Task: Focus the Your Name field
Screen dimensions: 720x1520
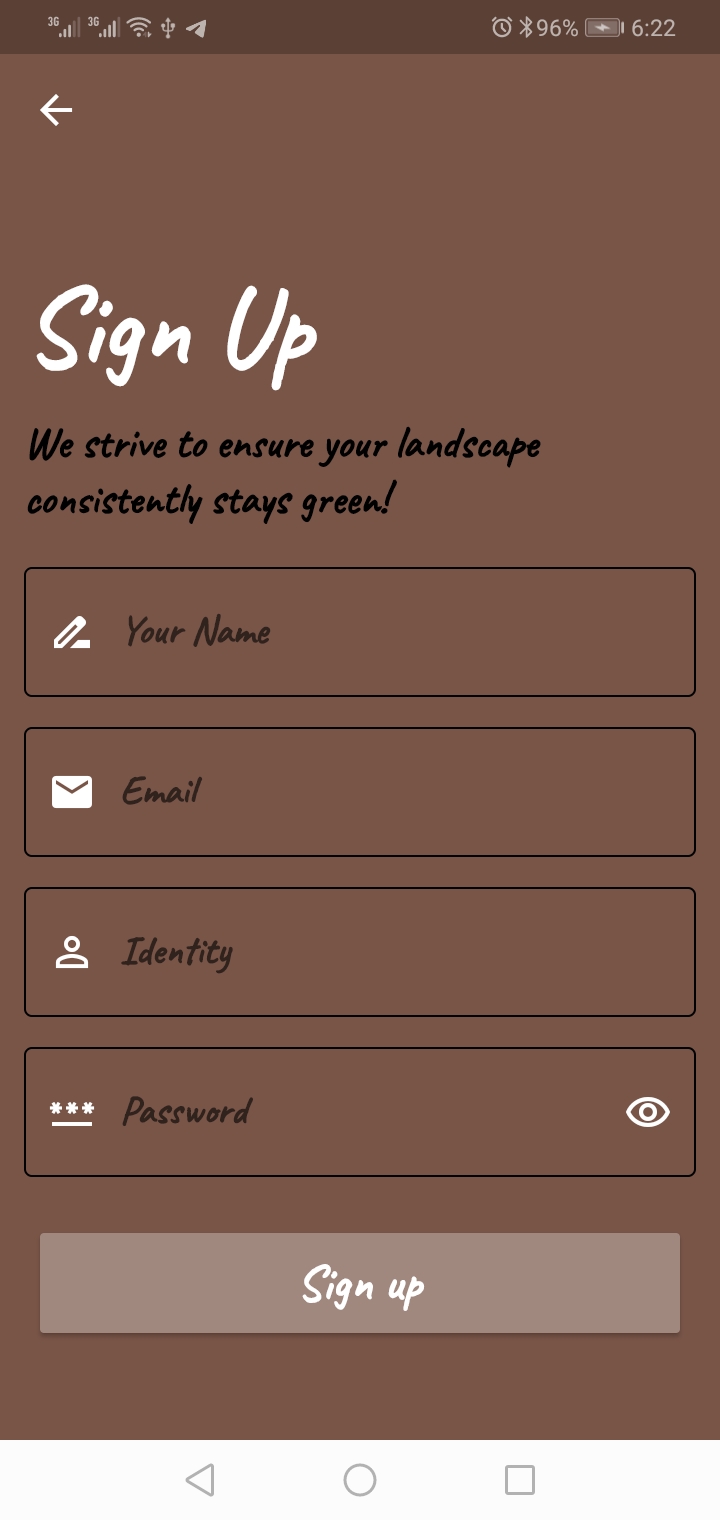Action: [x=380, y=632]
